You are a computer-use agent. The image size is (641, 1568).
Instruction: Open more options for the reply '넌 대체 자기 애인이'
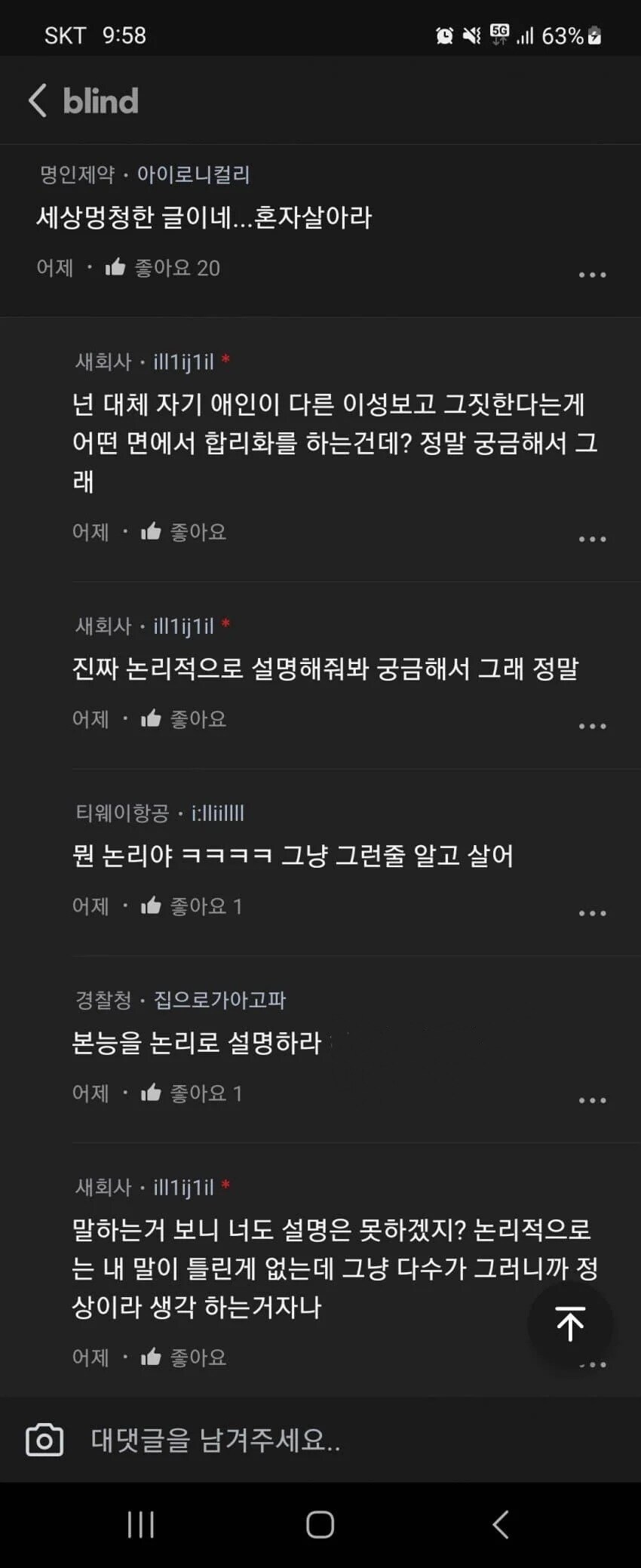(x=592, y=539)
